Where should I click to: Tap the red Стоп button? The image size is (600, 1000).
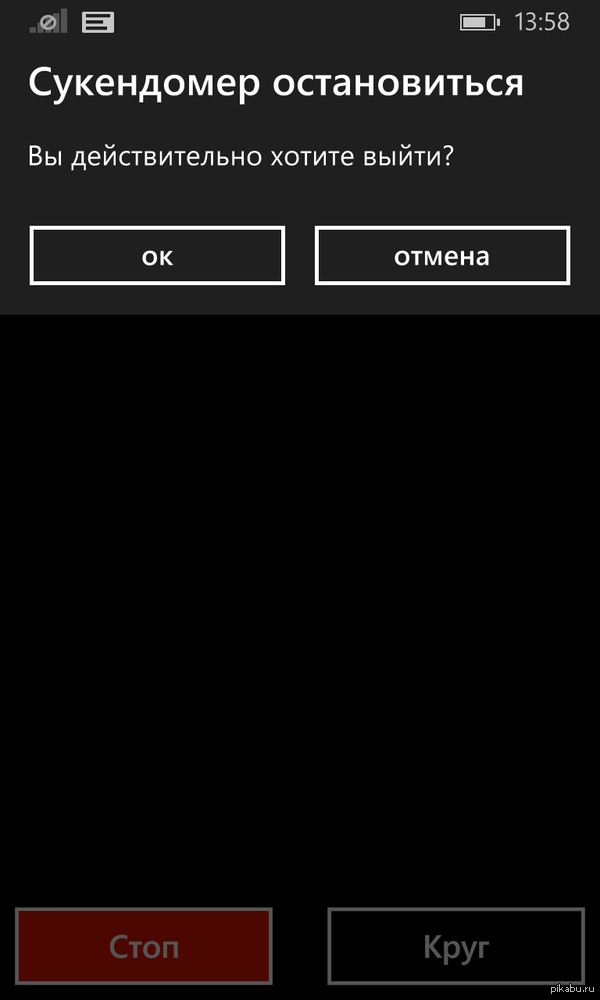[x=144, y=946]
